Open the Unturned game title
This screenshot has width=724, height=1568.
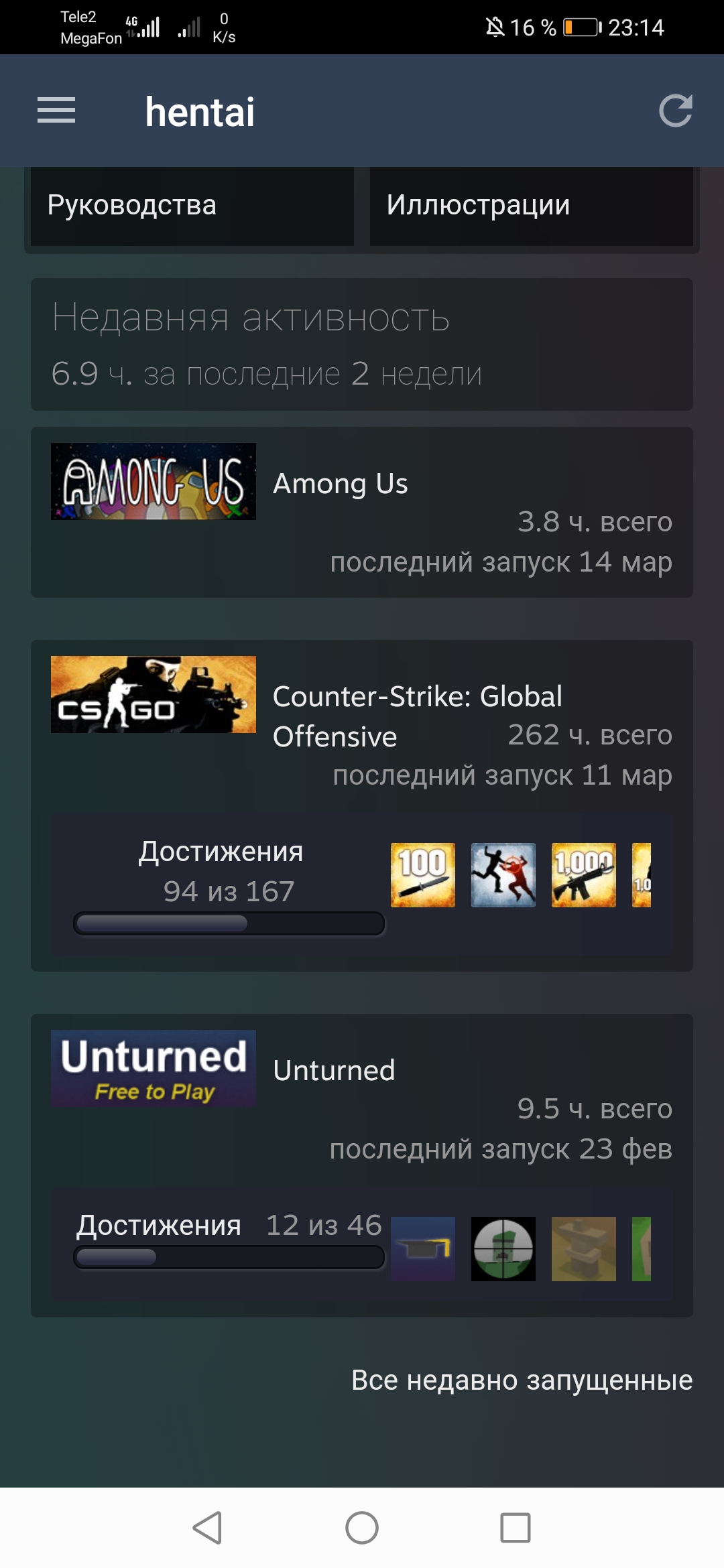tap(334, 1071)
